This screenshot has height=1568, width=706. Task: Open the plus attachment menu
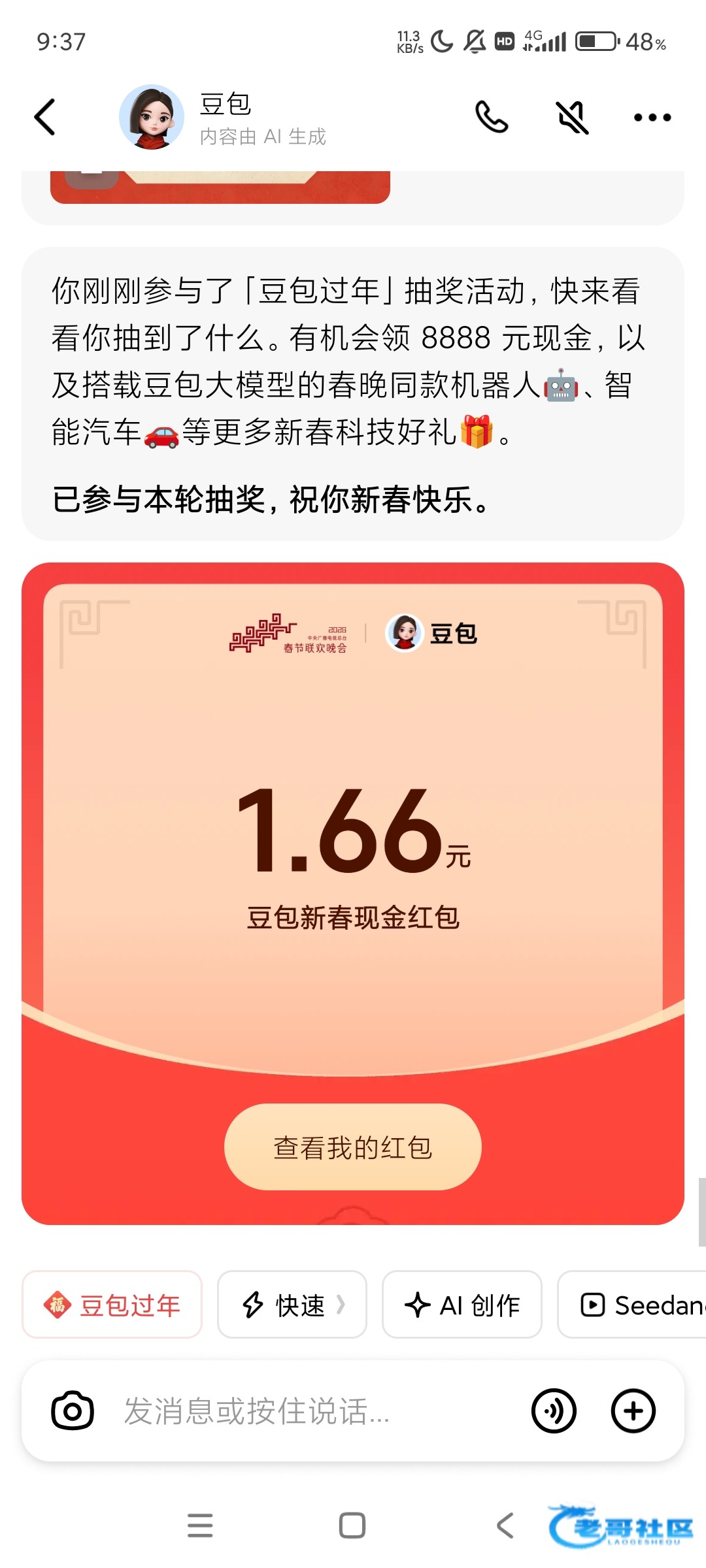[x=633, y=1411]
